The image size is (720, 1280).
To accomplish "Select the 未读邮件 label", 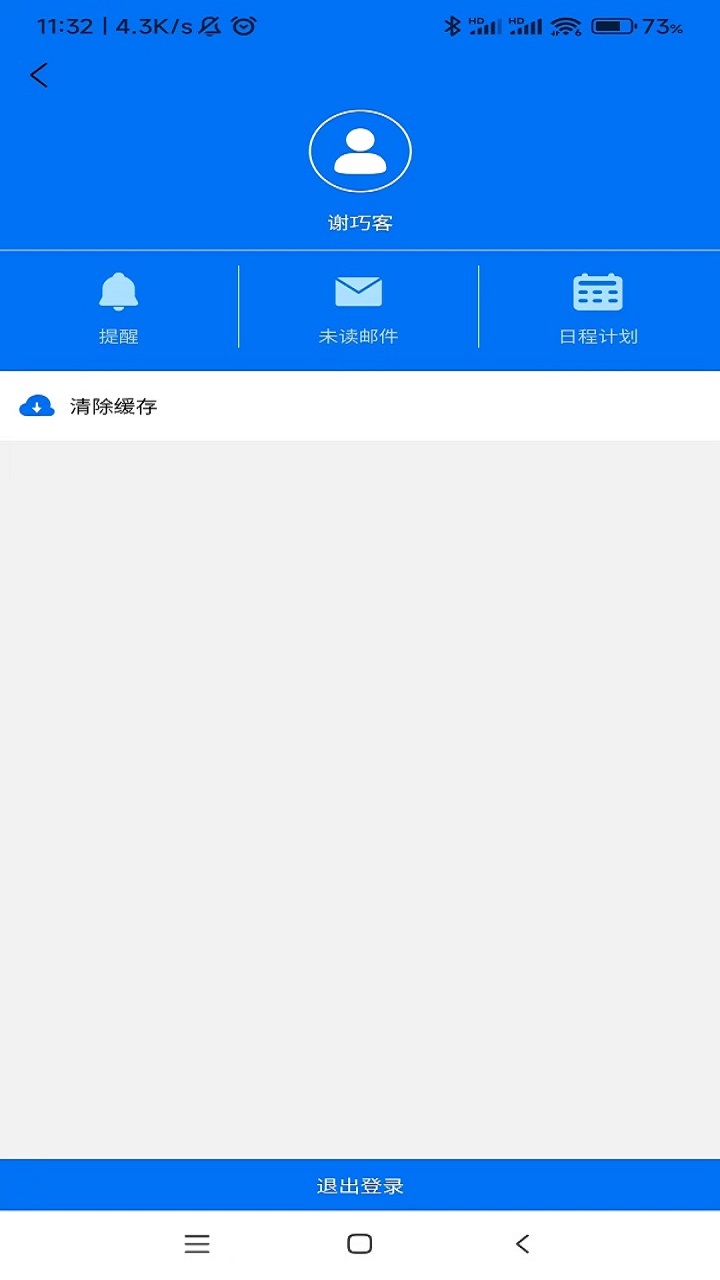I will [358, 337].
